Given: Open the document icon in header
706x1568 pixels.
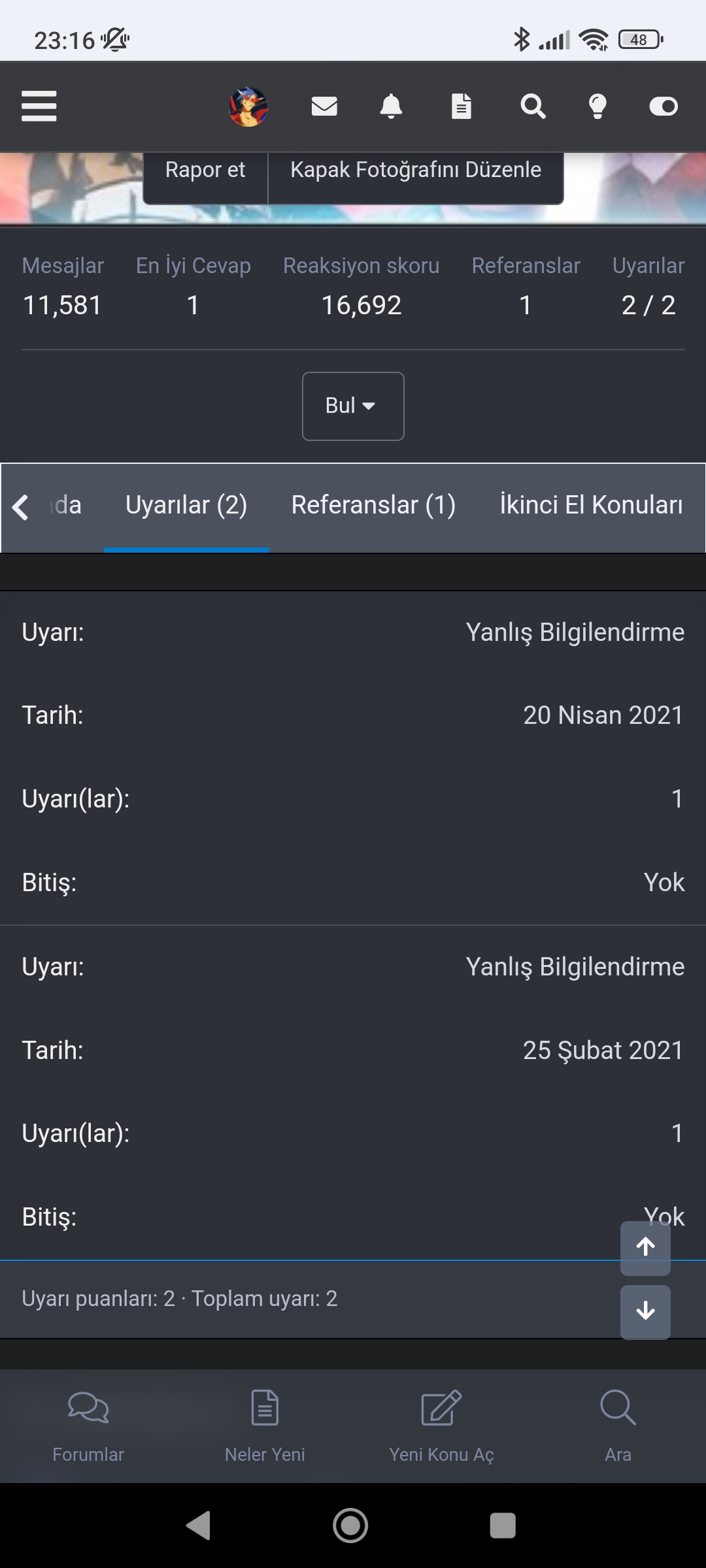Looking at the screenshot, I should tap(462, 106).
